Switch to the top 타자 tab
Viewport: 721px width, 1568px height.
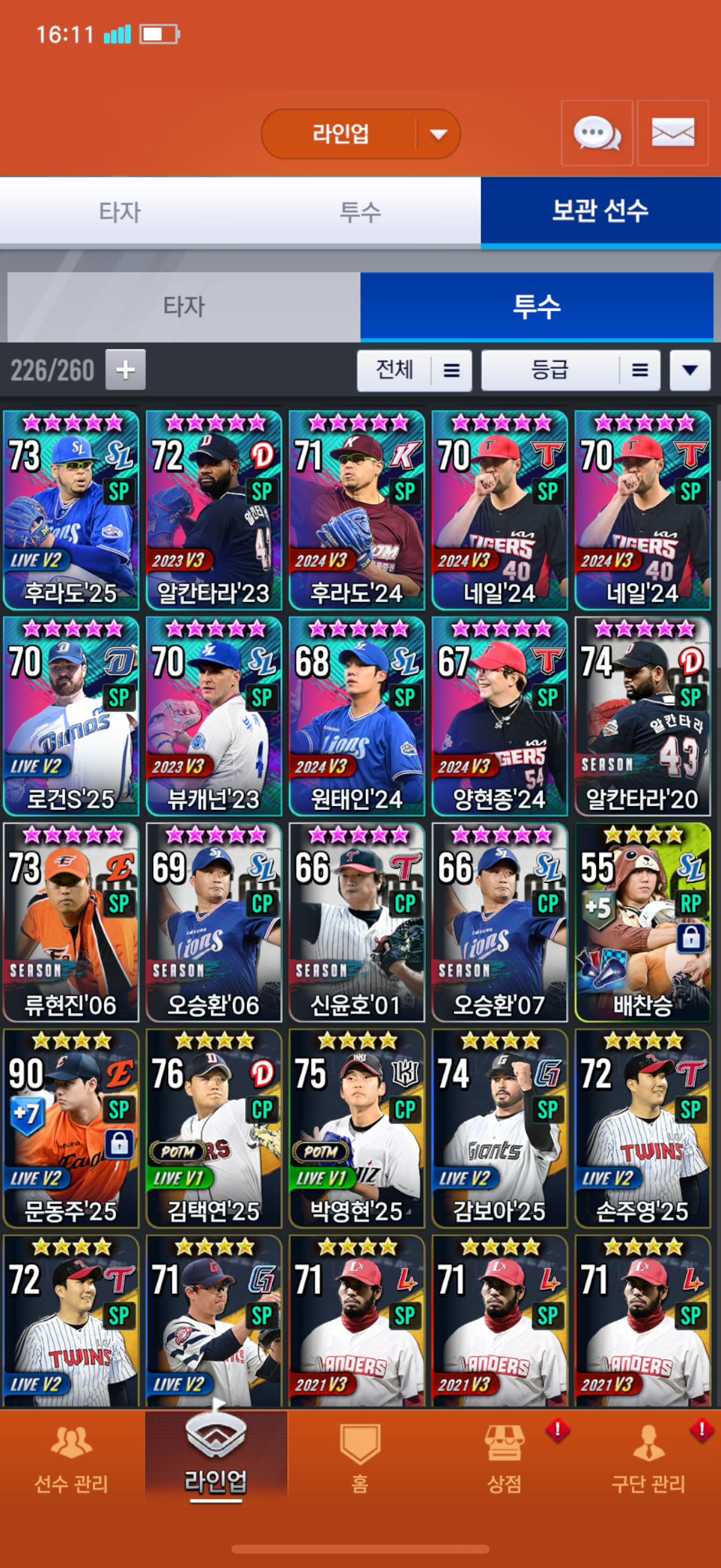(x=120, y=212)
